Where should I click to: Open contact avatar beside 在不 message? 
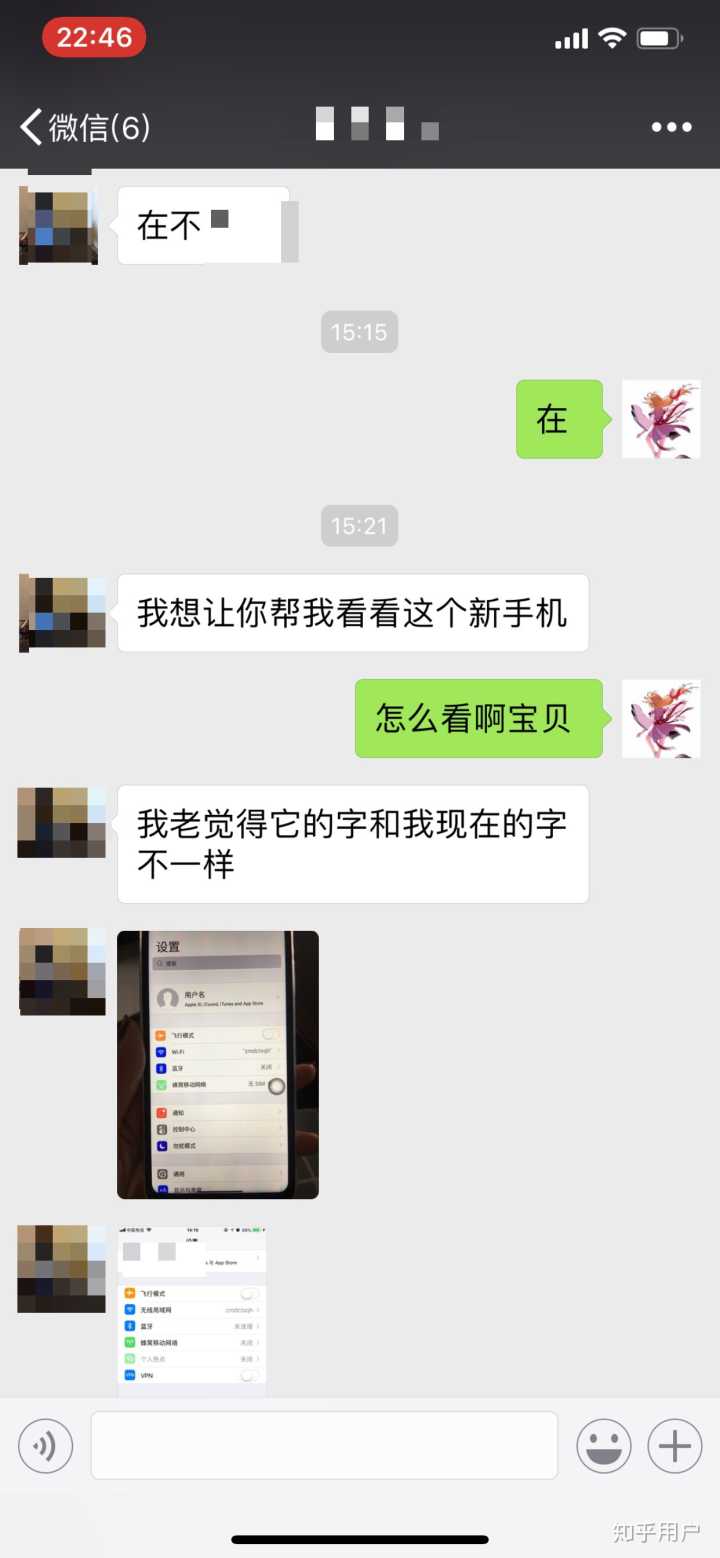click(x=58, y=224)
